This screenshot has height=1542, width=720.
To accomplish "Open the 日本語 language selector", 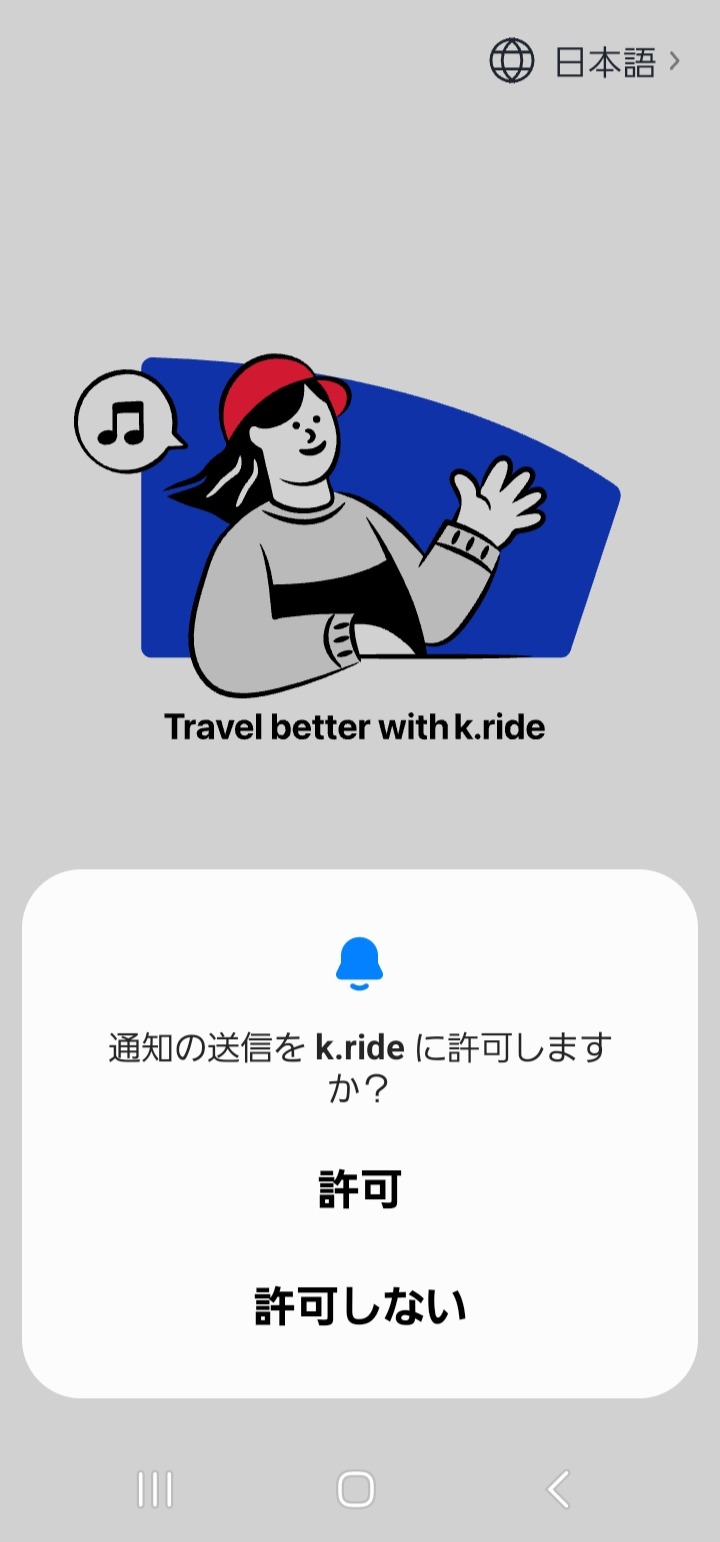I will [585, 62].
